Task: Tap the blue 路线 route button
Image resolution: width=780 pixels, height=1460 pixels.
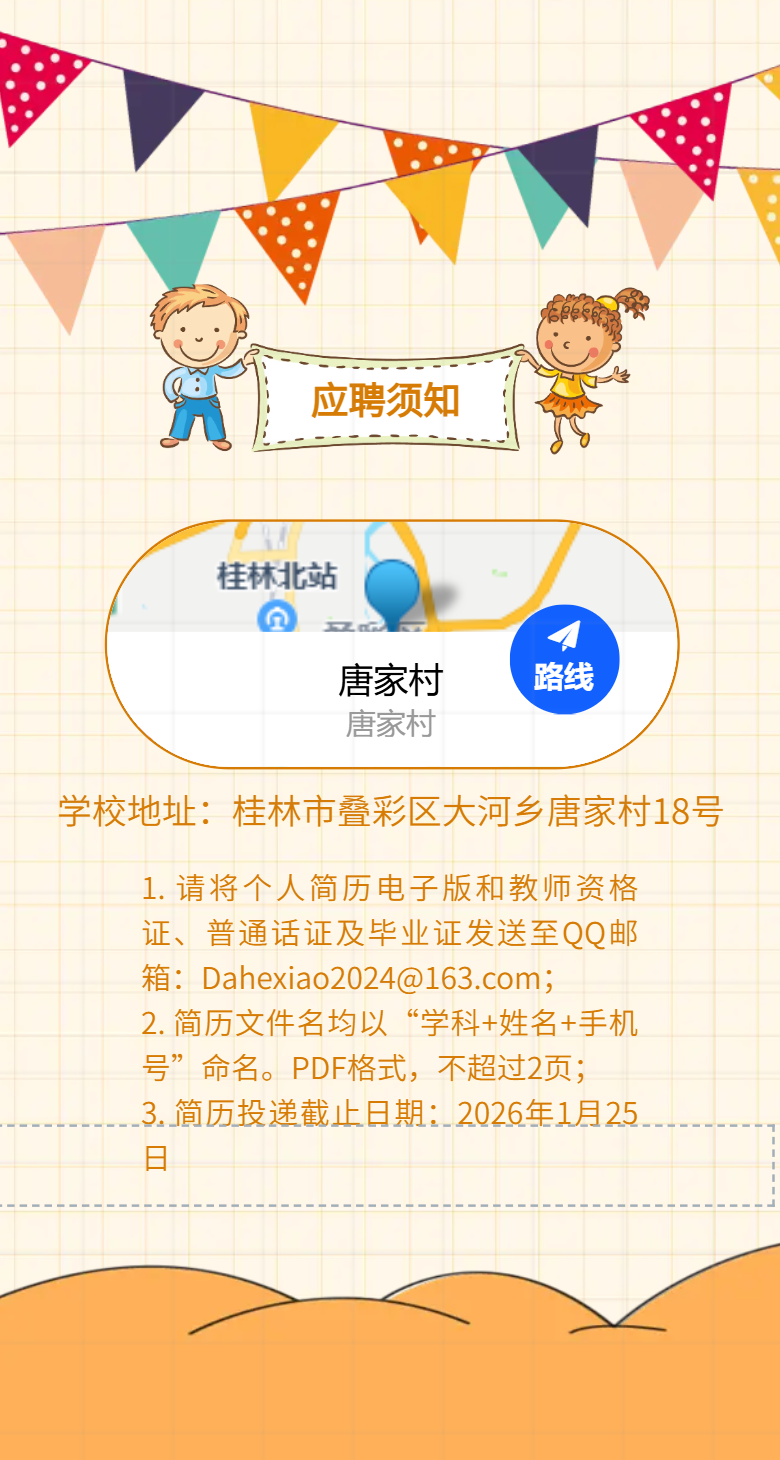Action: 564,660
